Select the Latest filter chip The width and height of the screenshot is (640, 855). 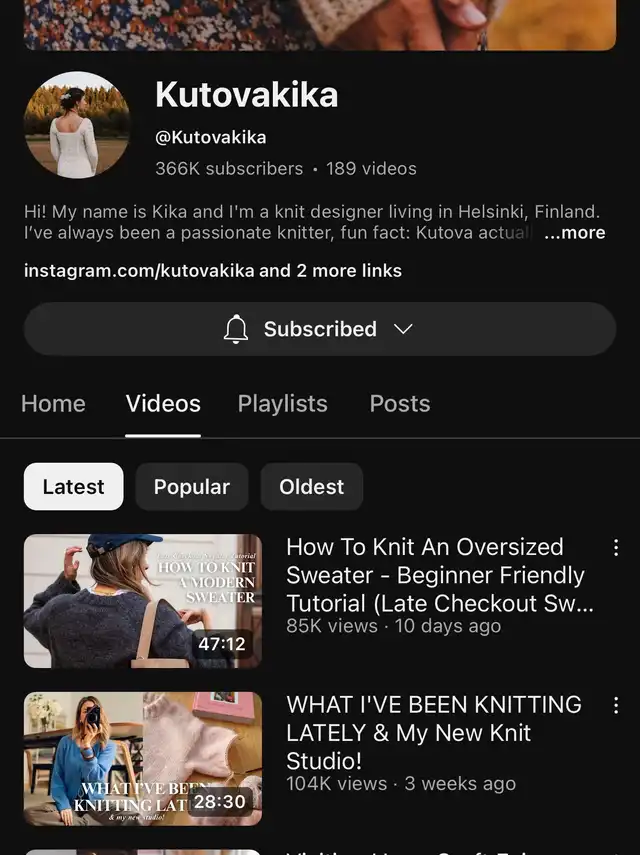click(x=73, y=487)
